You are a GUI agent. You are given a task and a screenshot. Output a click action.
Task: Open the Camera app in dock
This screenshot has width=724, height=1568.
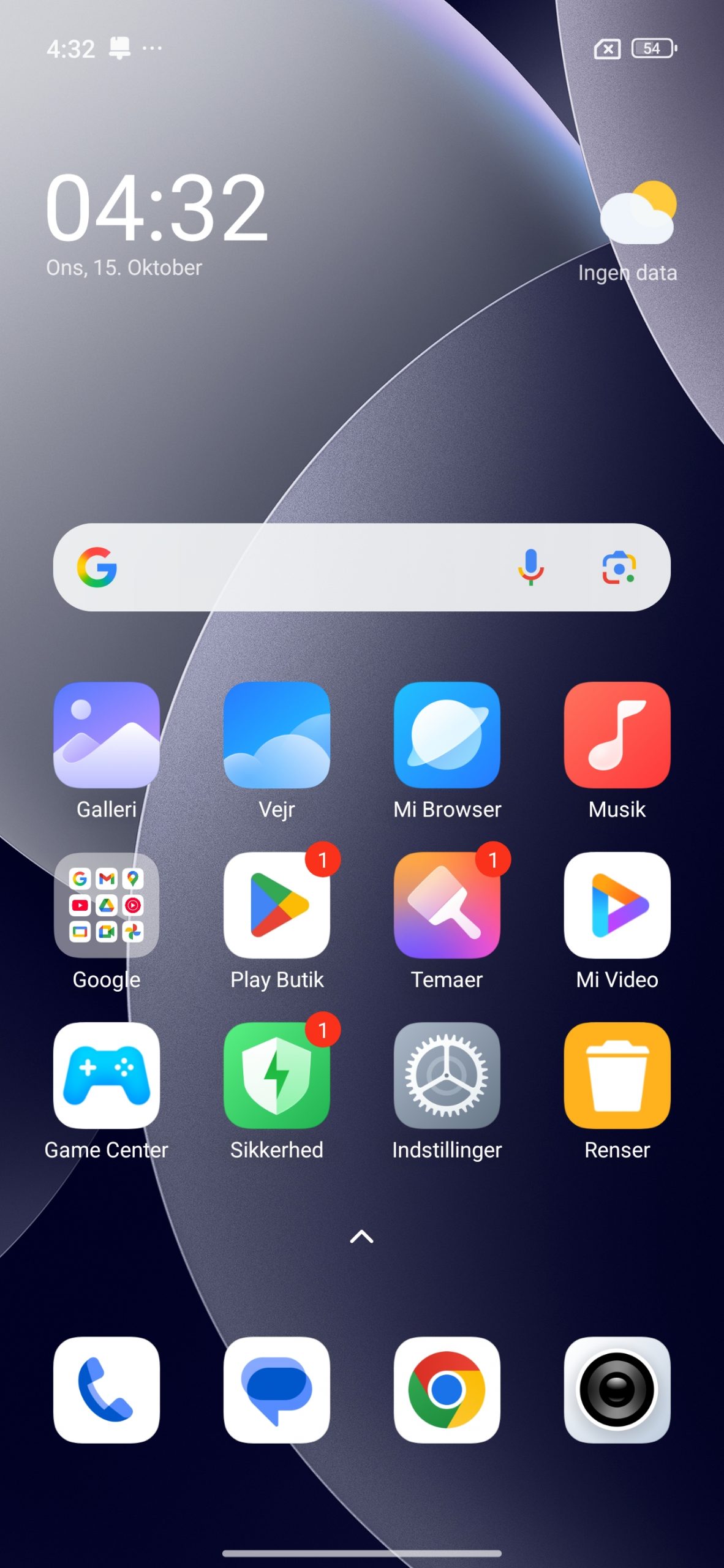[x=617, y=1390]
